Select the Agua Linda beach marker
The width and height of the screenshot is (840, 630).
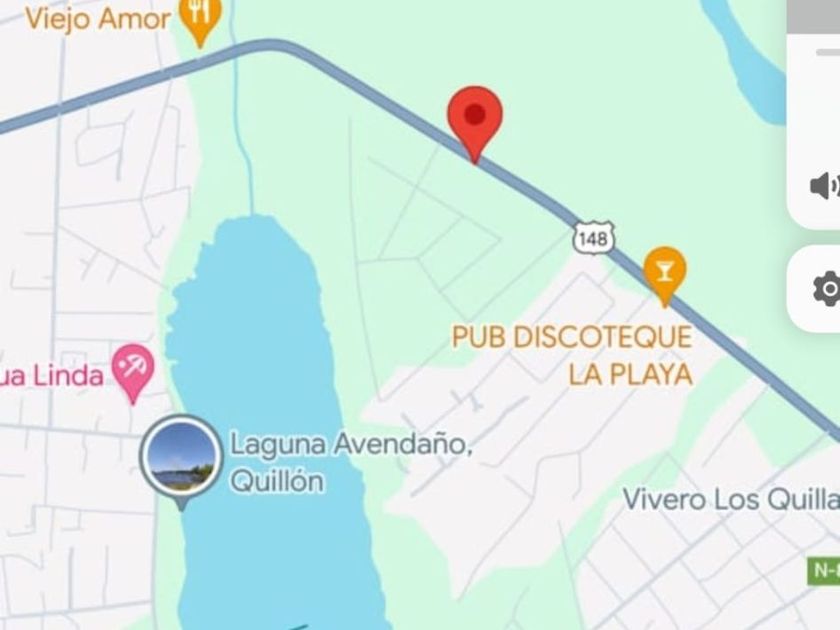[132, 367]
